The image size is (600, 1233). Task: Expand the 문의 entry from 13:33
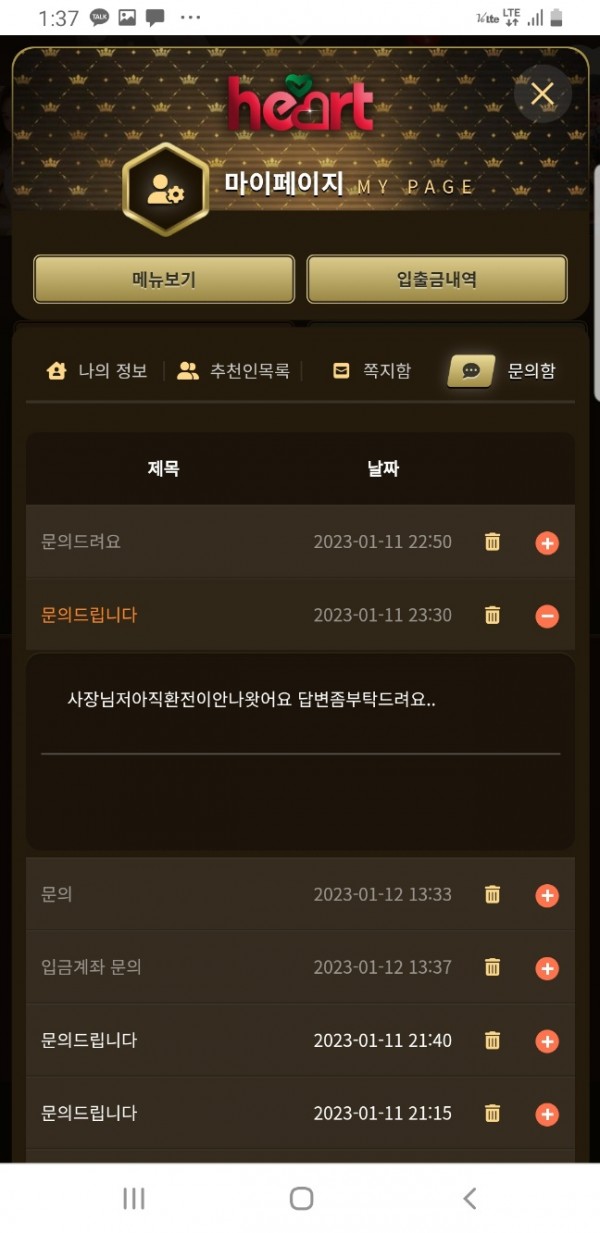tap(547, 895)
